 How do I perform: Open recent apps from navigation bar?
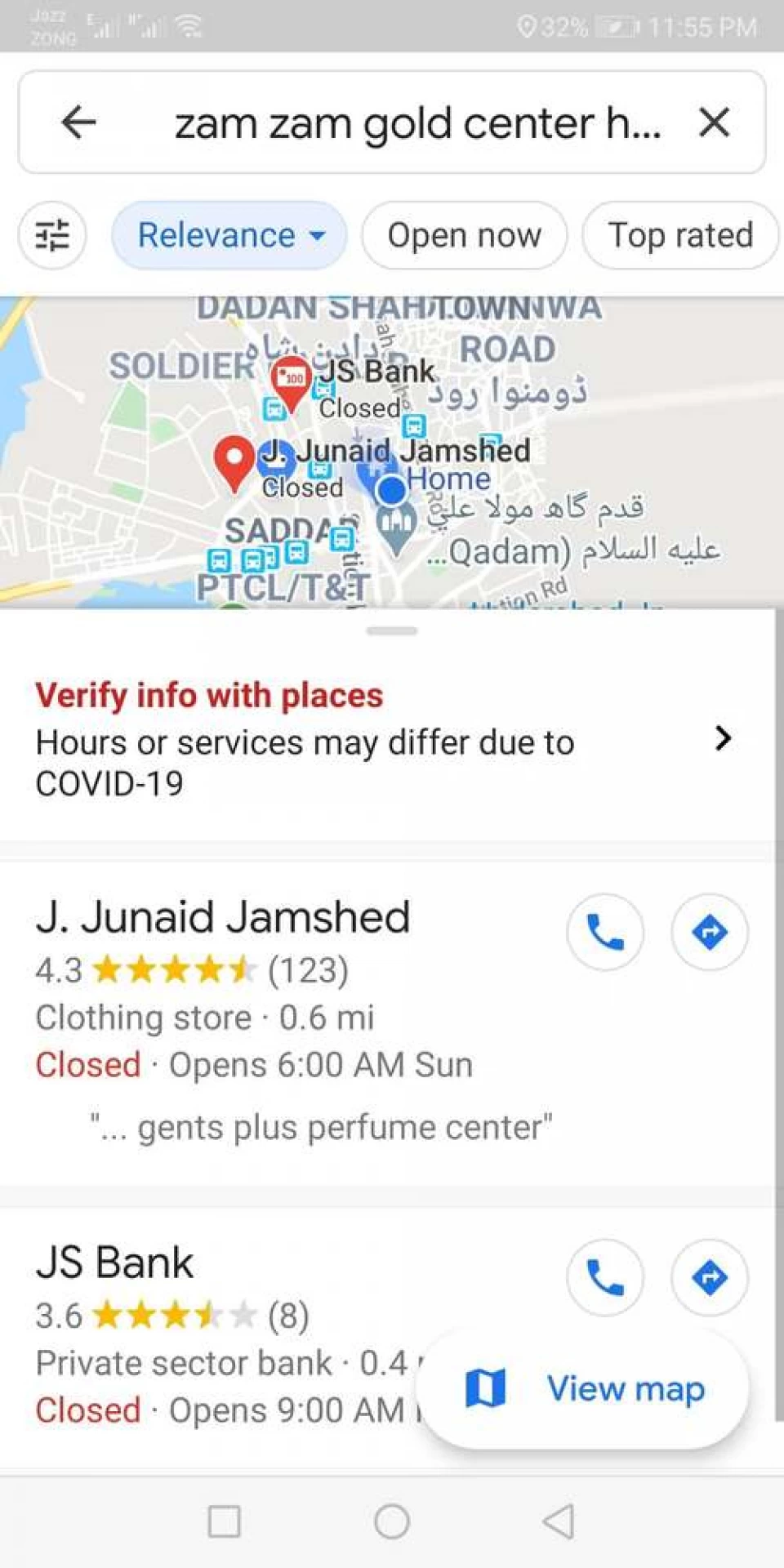point(224,1521)
